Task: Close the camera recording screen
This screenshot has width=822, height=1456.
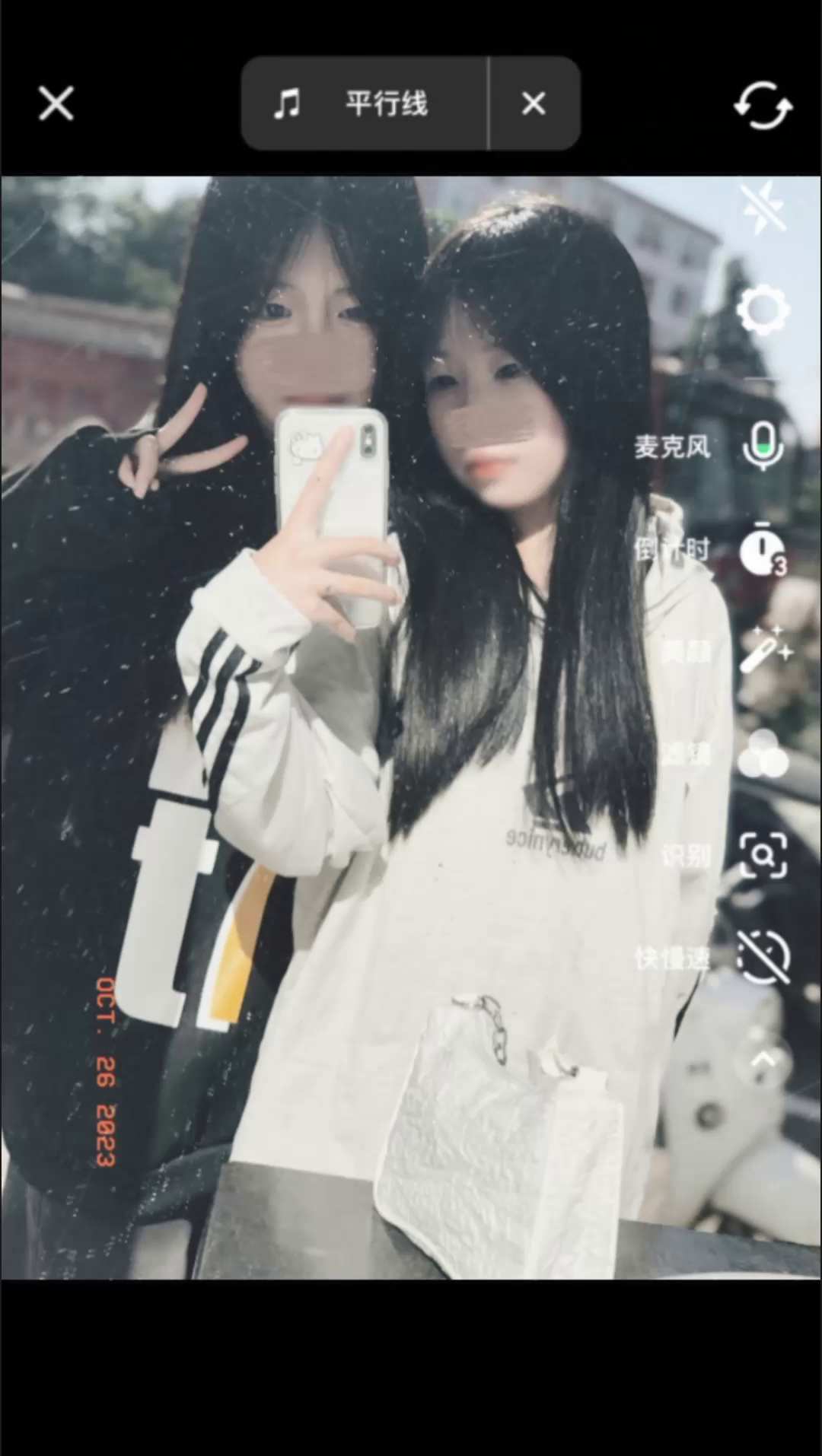Action: coord(56,103)
